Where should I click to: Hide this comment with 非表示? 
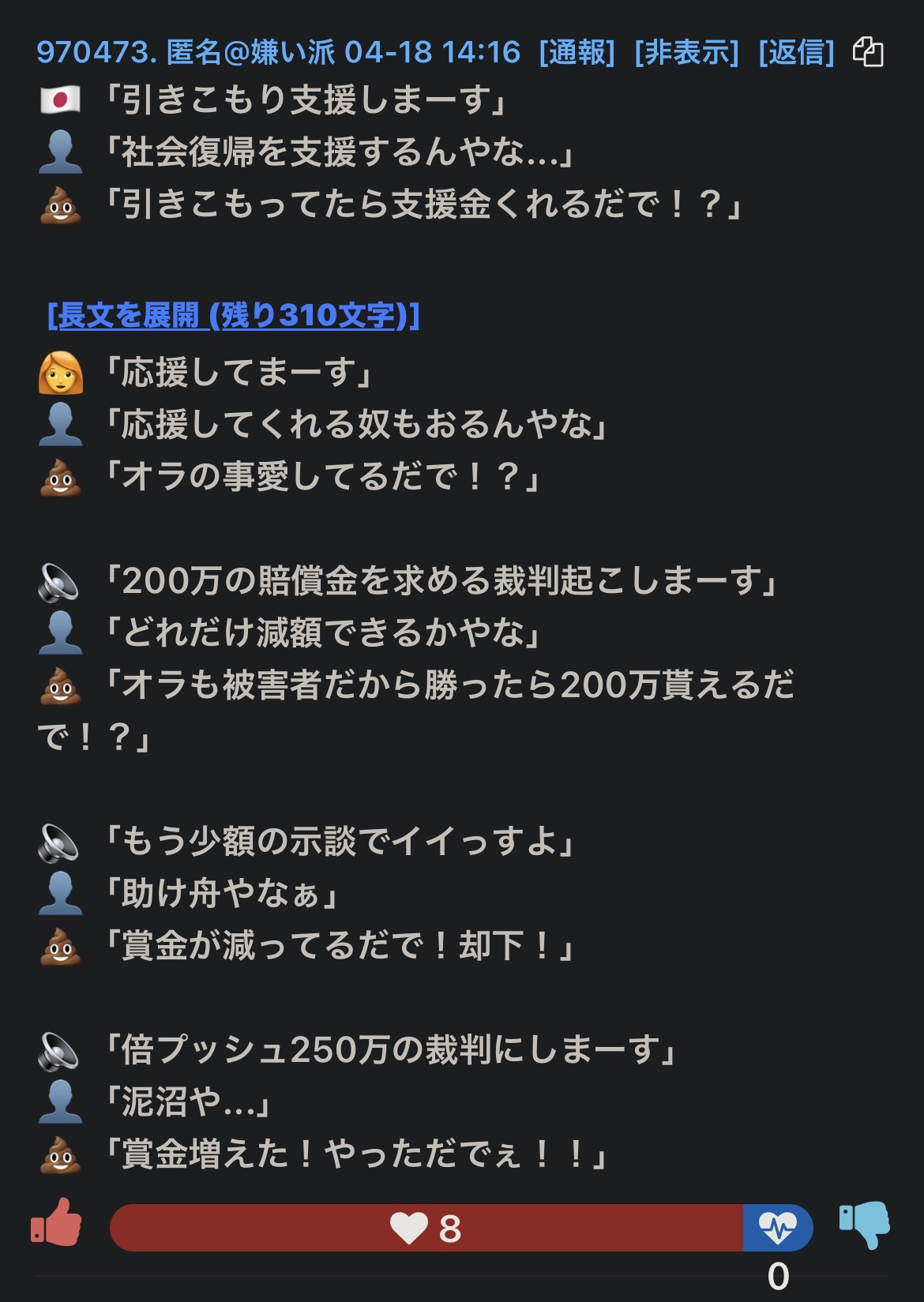[686, 53]
